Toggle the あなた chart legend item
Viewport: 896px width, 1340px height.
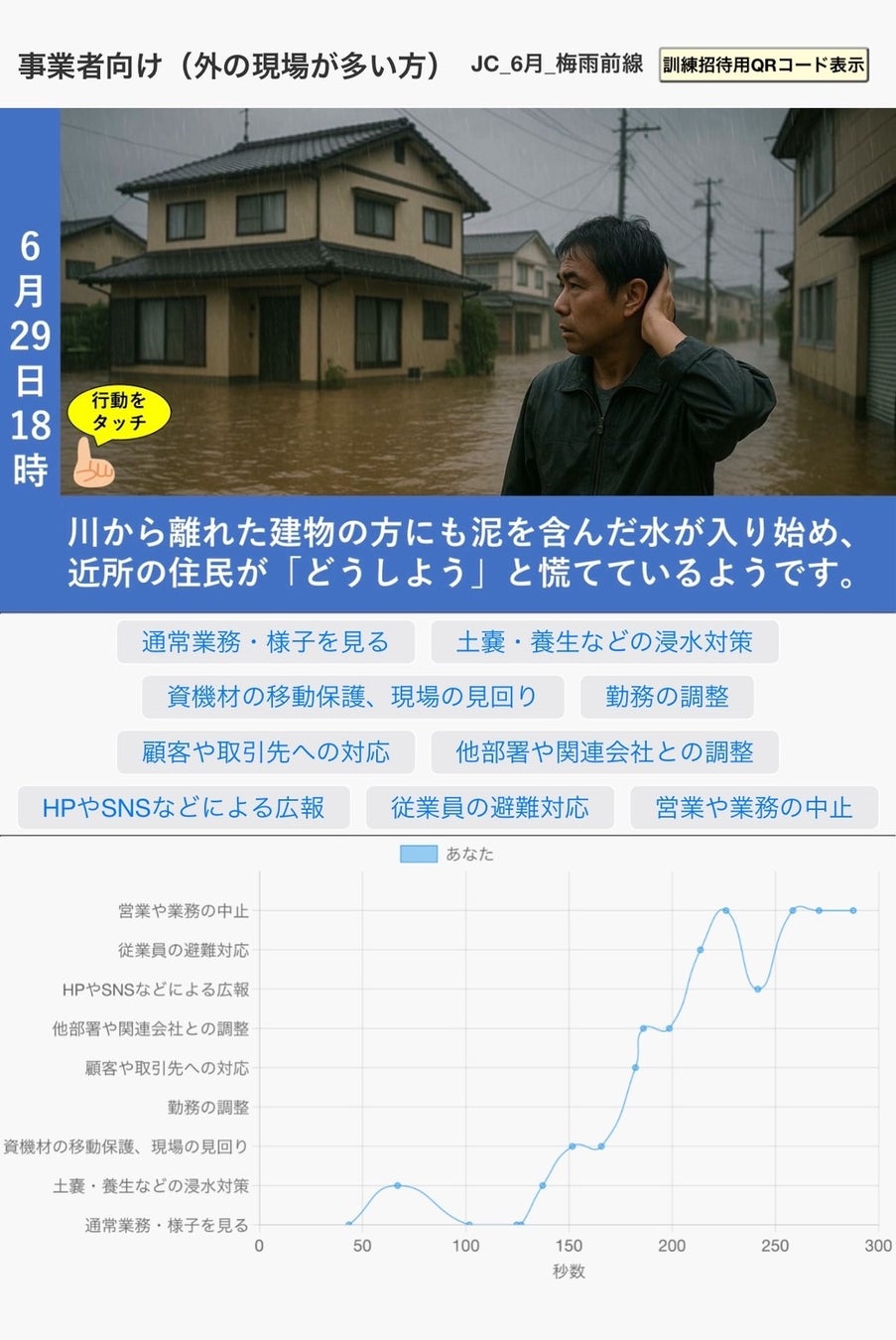click(448, 854)
